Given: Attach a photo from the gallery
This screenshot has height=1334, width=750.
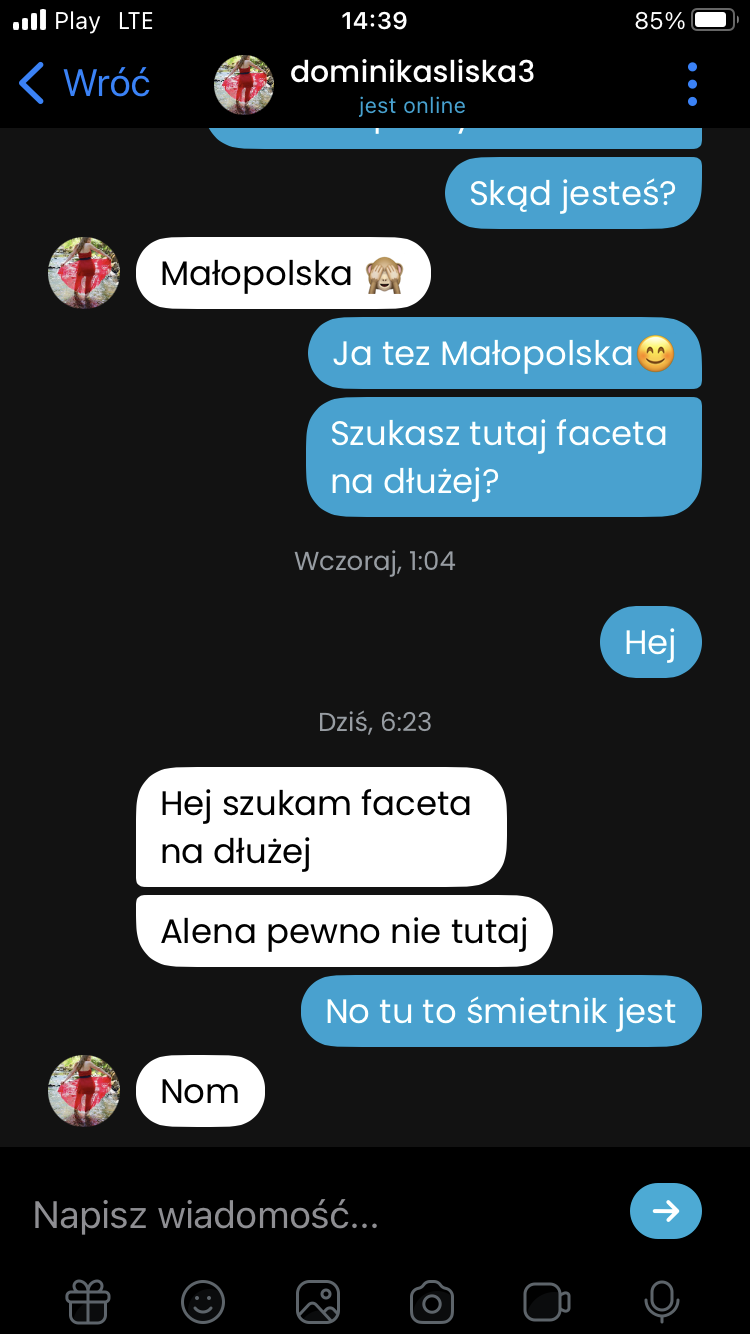Looking at the screenshot, I should point(318,1301).
